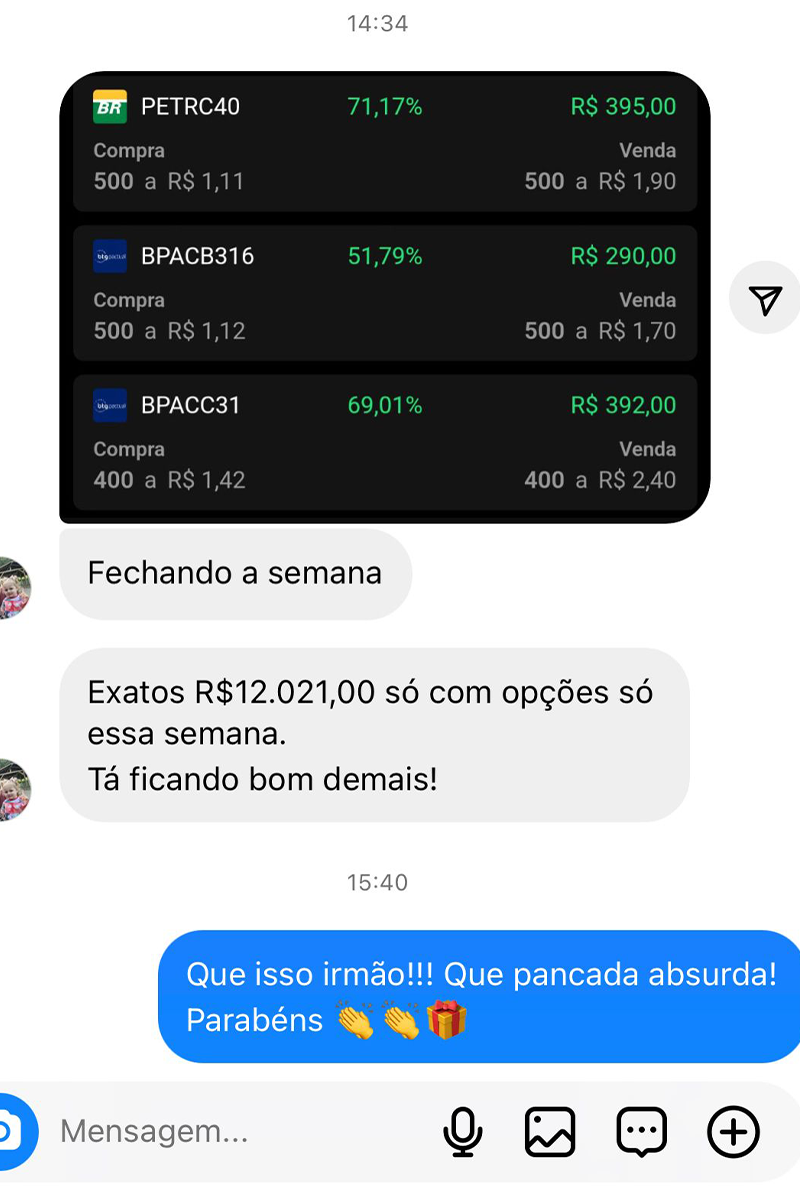Open stickers and GIFs picker

click(x=641, y=1132)
